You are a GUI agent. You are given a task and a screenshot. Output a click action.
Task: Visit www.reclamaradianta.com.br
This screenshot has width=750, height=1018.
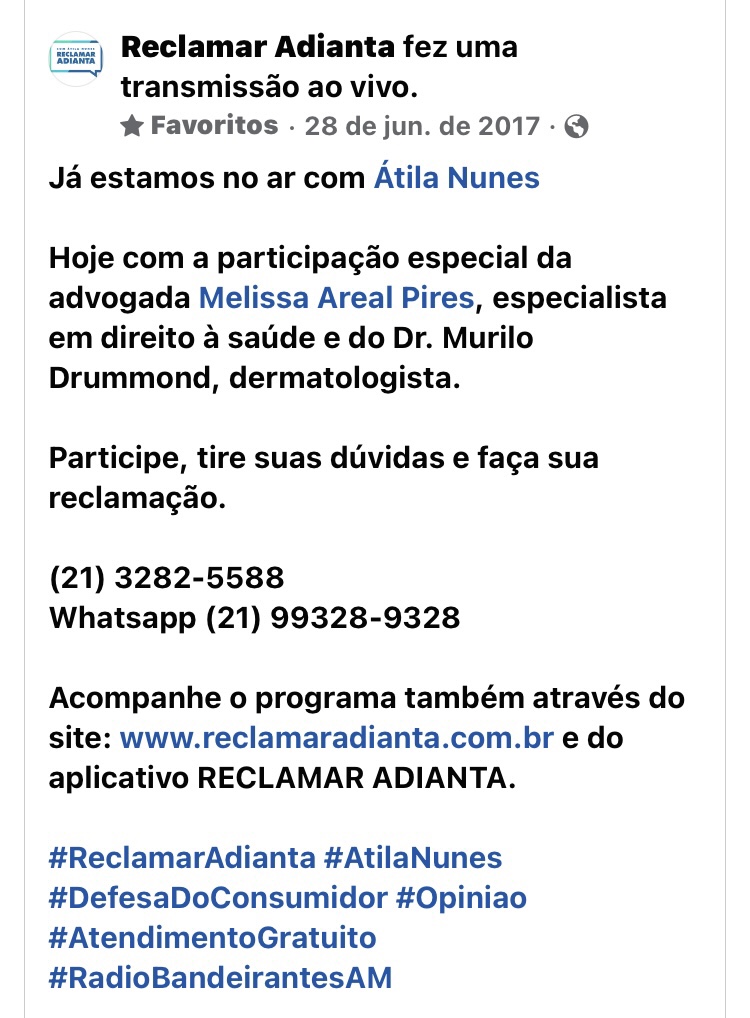pos(337,738)
